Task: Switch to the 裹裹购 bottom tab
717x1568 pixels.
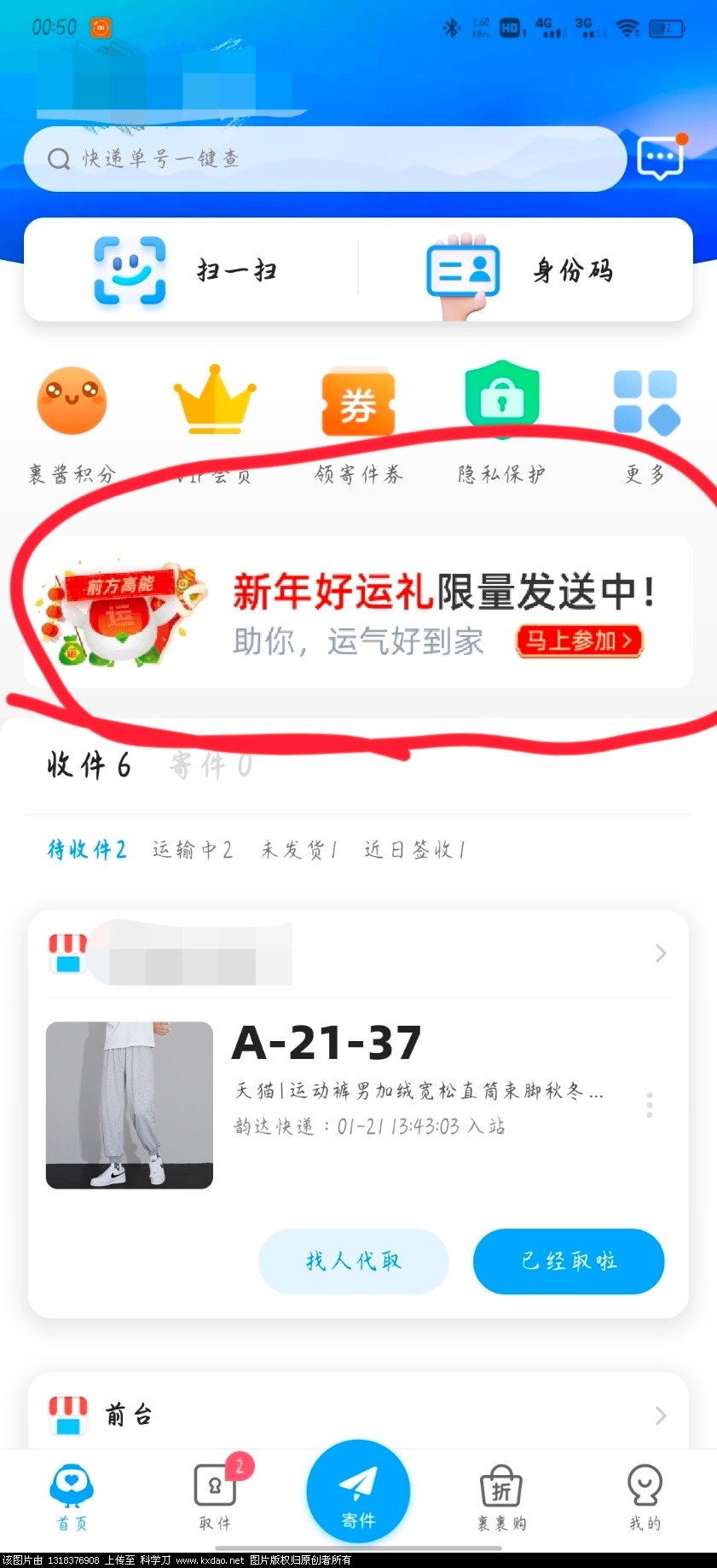Action: 501,1497
